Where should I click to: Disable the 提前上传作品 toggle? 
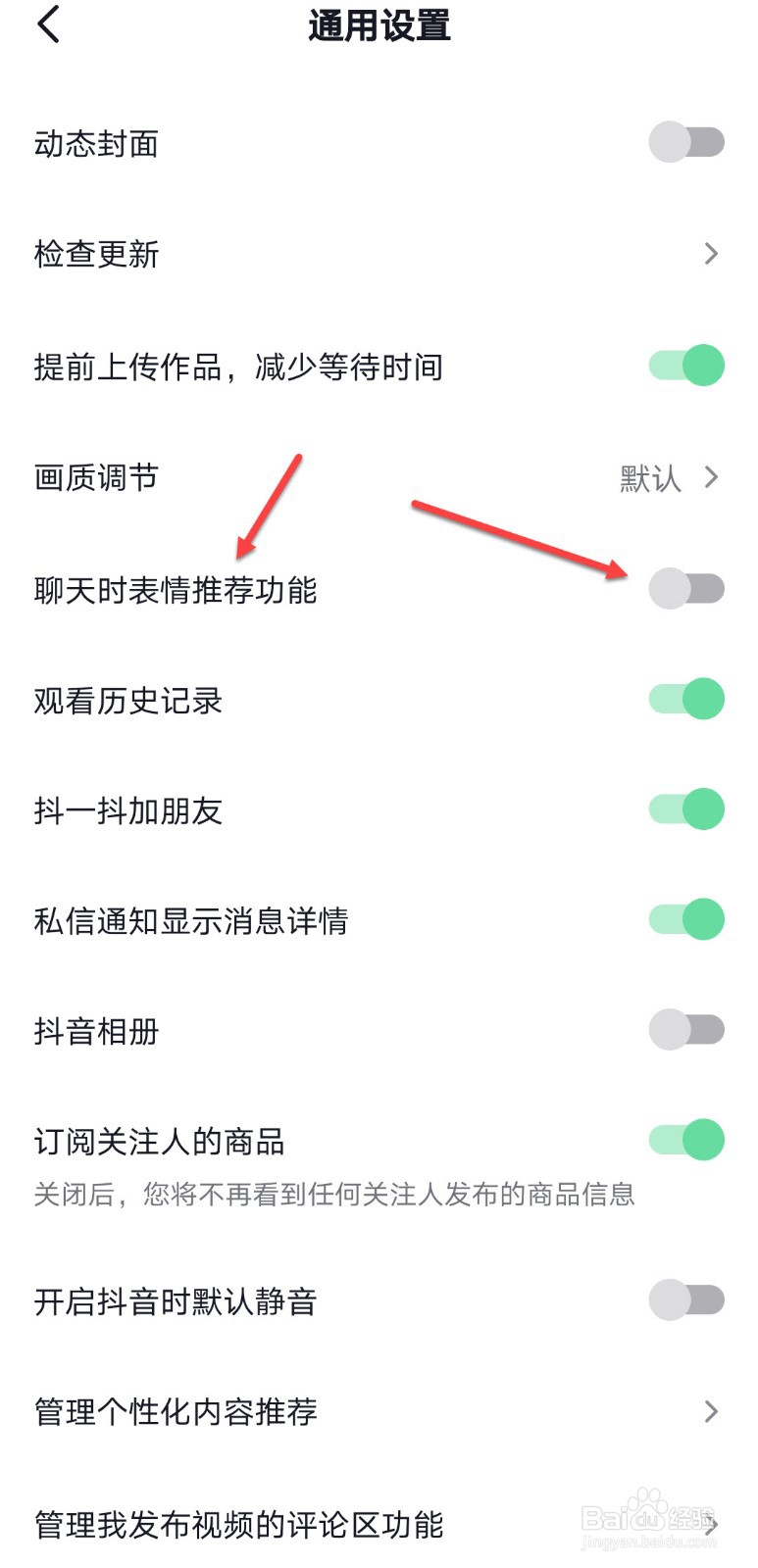point(686,365)
